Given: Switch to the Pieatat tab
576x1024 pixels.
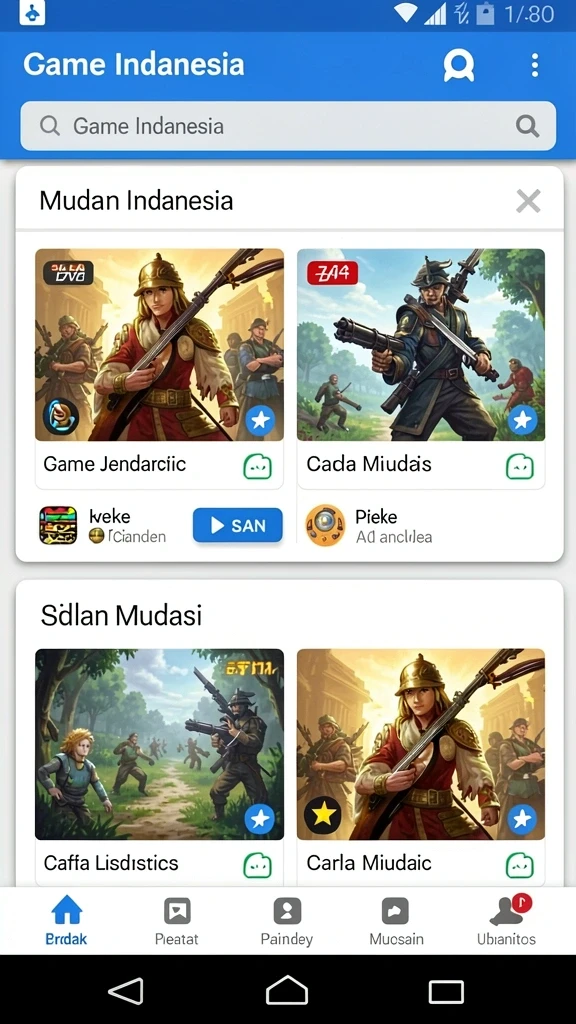Looking at the screenshot, I should tap(176, 921).
